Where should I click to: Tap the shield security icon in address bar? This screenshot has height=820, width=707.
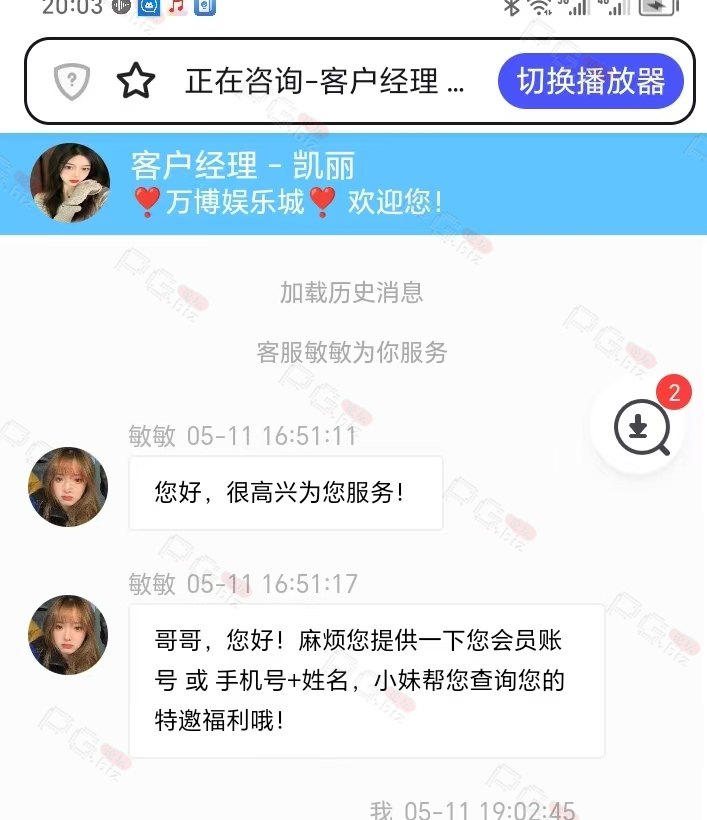72,81
